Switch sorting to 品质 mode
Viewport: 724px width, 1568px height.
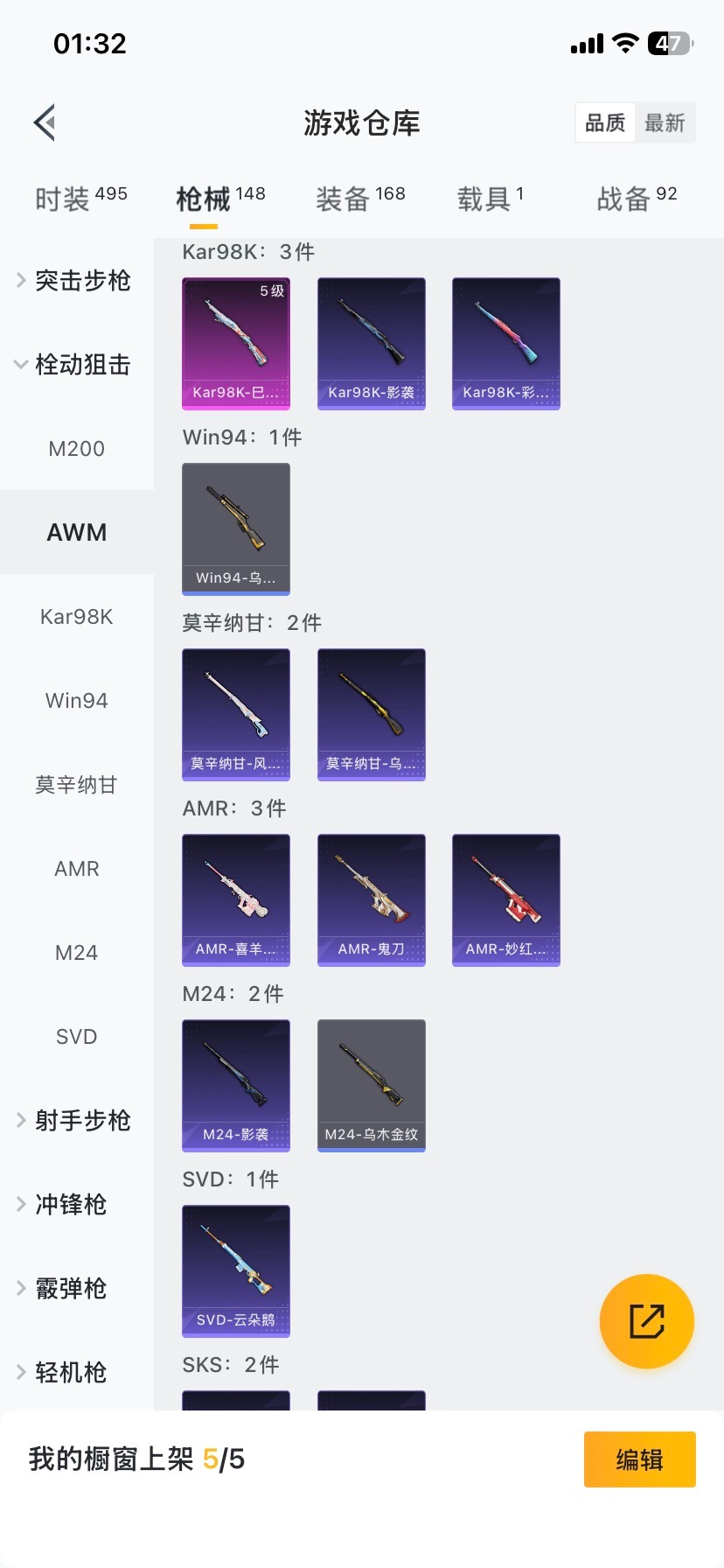point(604,122)
